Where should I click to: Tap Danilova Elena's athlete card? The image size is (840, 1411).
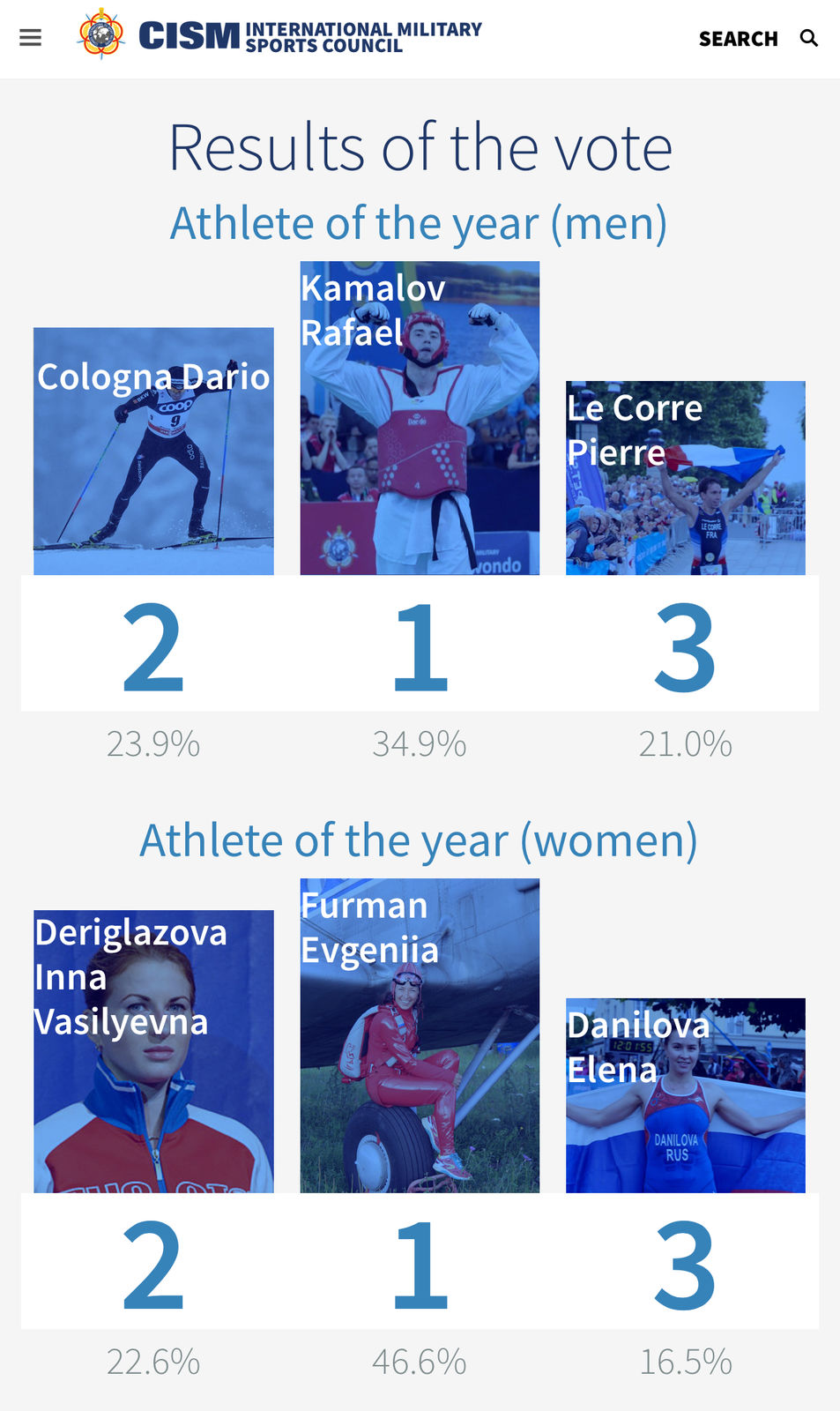tap(685, 1095)
